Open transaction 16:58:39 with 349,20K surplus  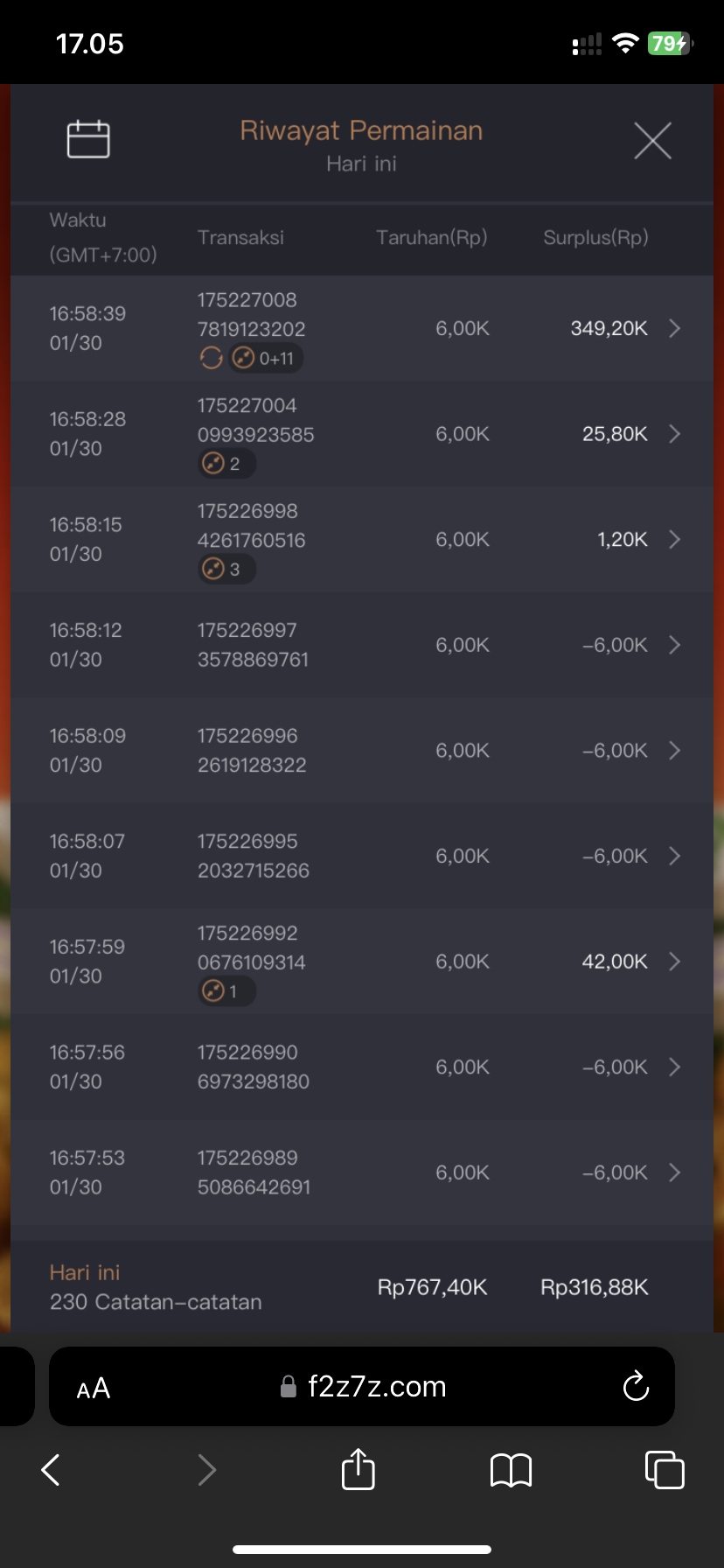coord(674,328)
